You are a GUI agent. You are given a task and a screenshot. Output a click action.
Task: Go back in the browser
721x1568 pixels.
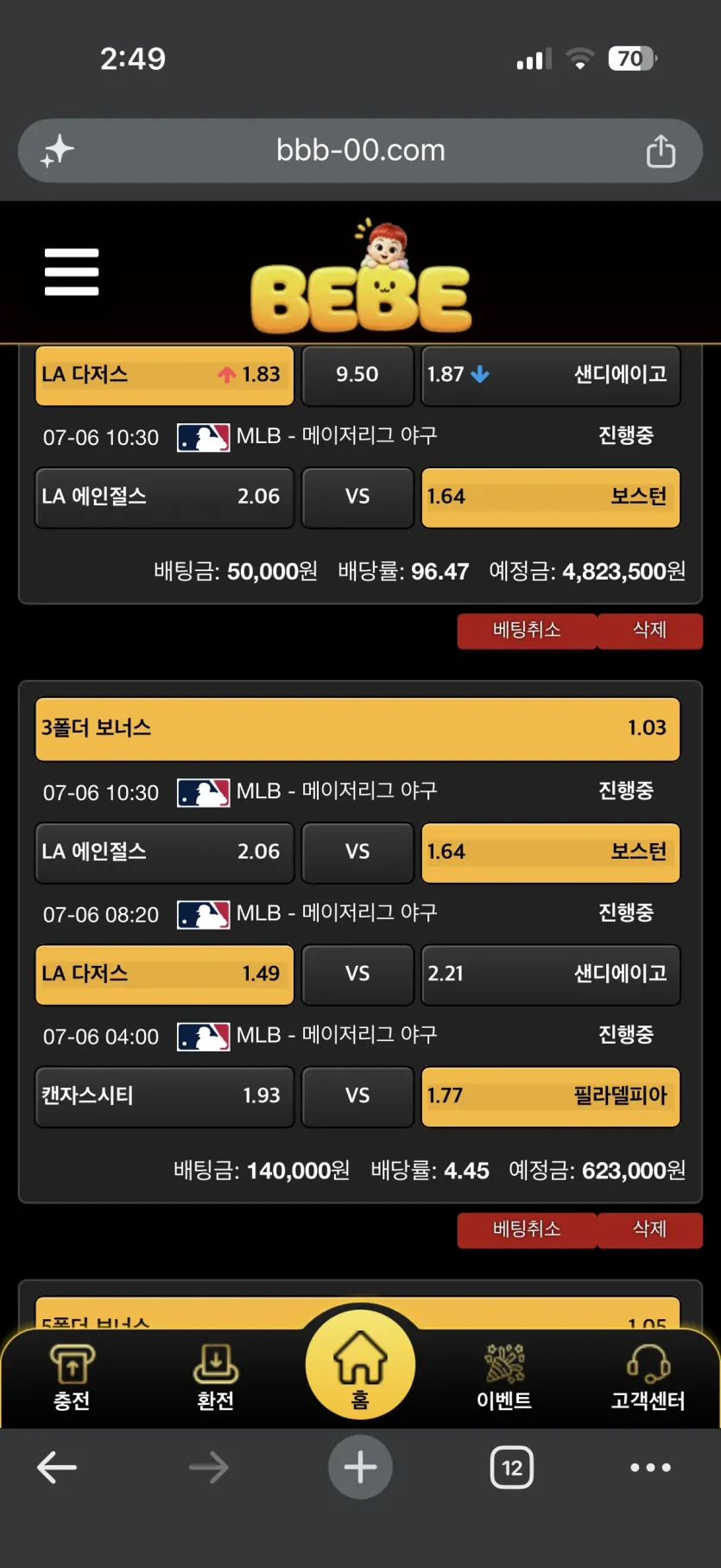[57, 1467]
